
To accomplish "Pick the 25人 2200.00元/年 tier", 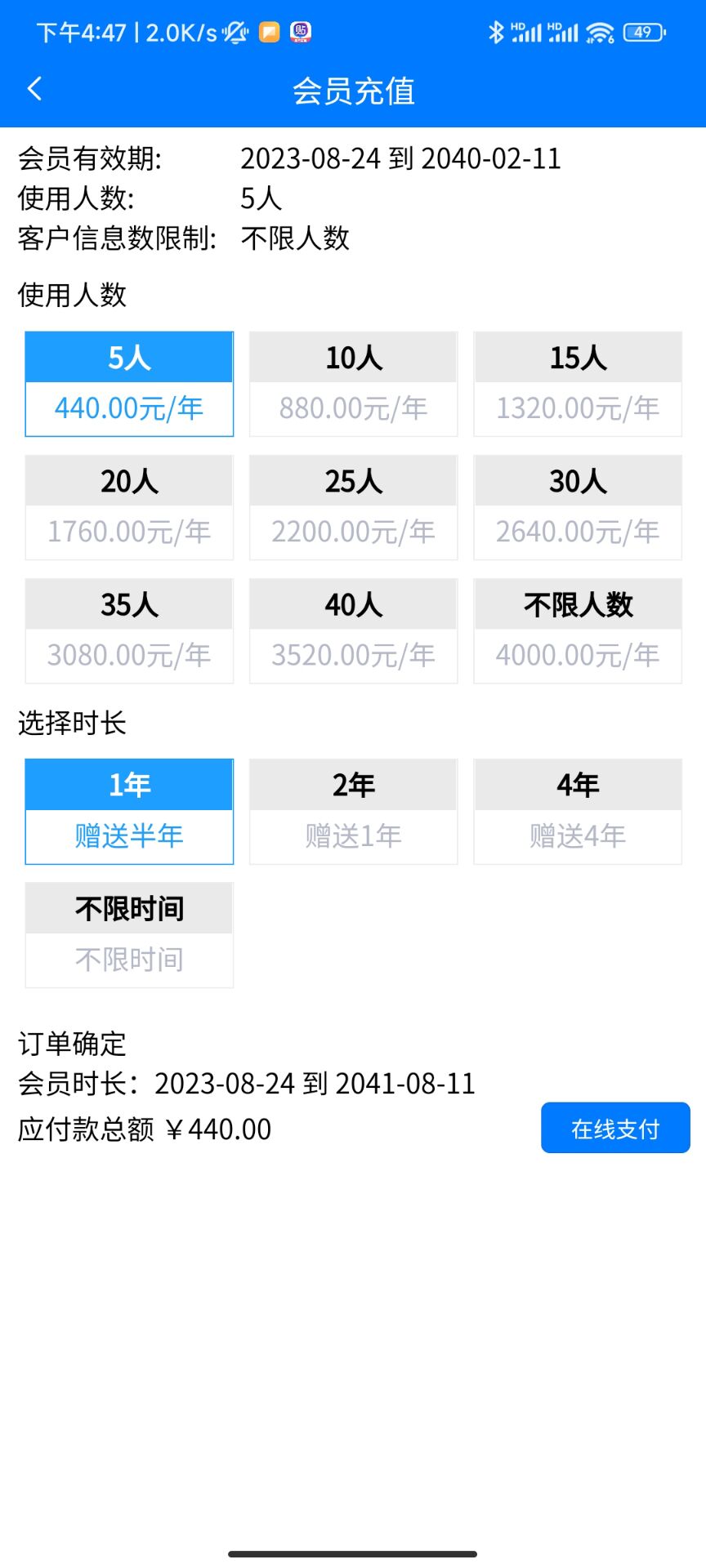I will tap(352, 506).
